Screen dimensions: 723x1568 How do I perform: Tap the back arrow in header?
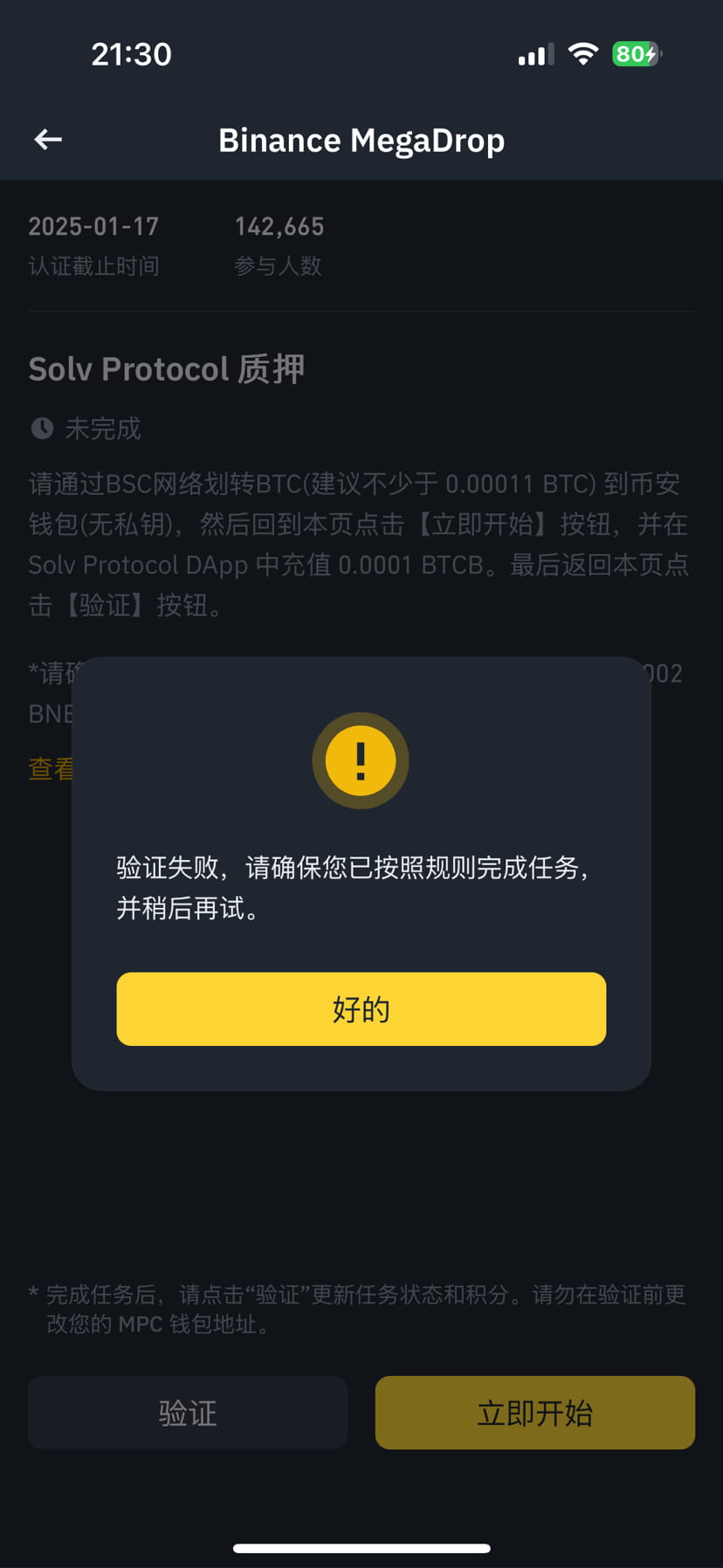coord(48,139)
